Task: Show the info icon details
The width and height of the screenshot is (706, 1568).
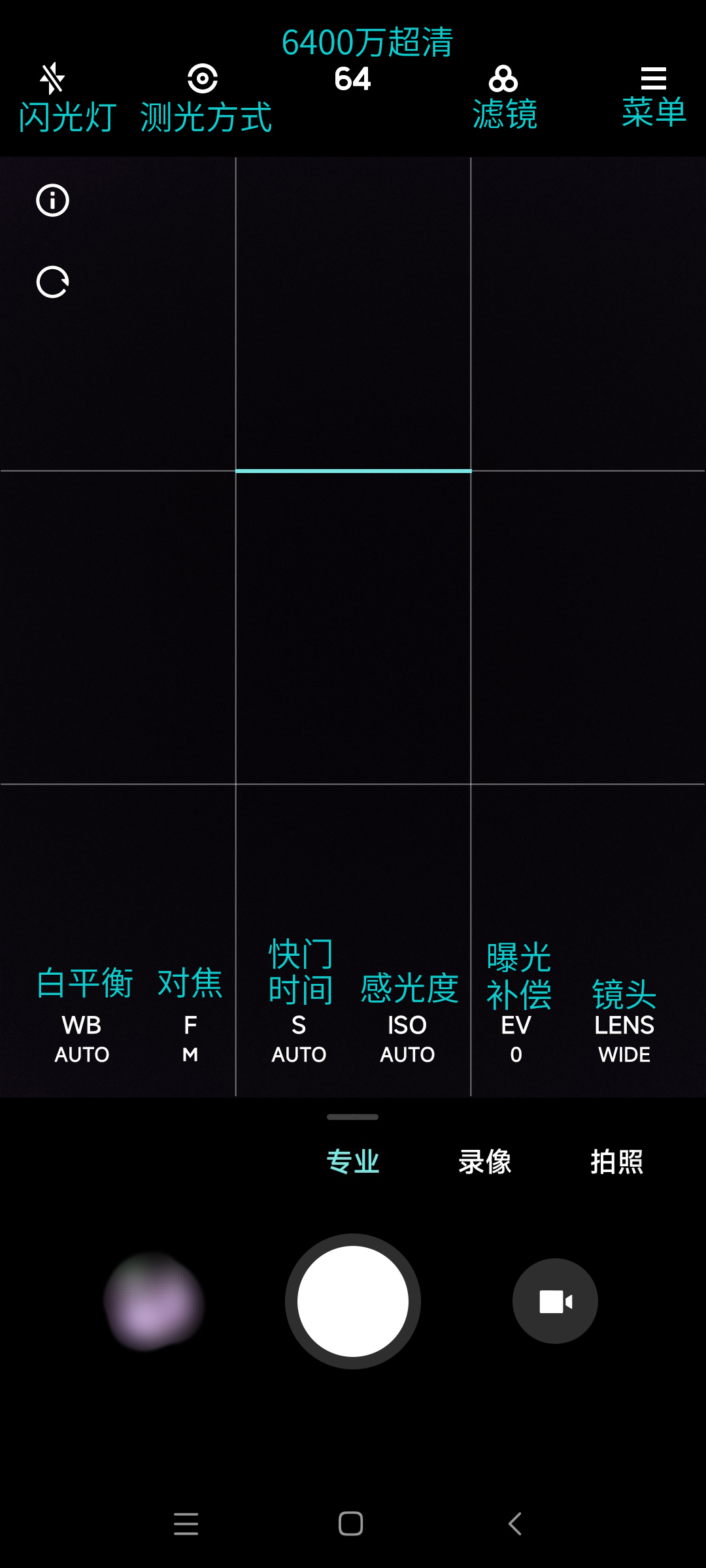Action: (x=52, y=200)
